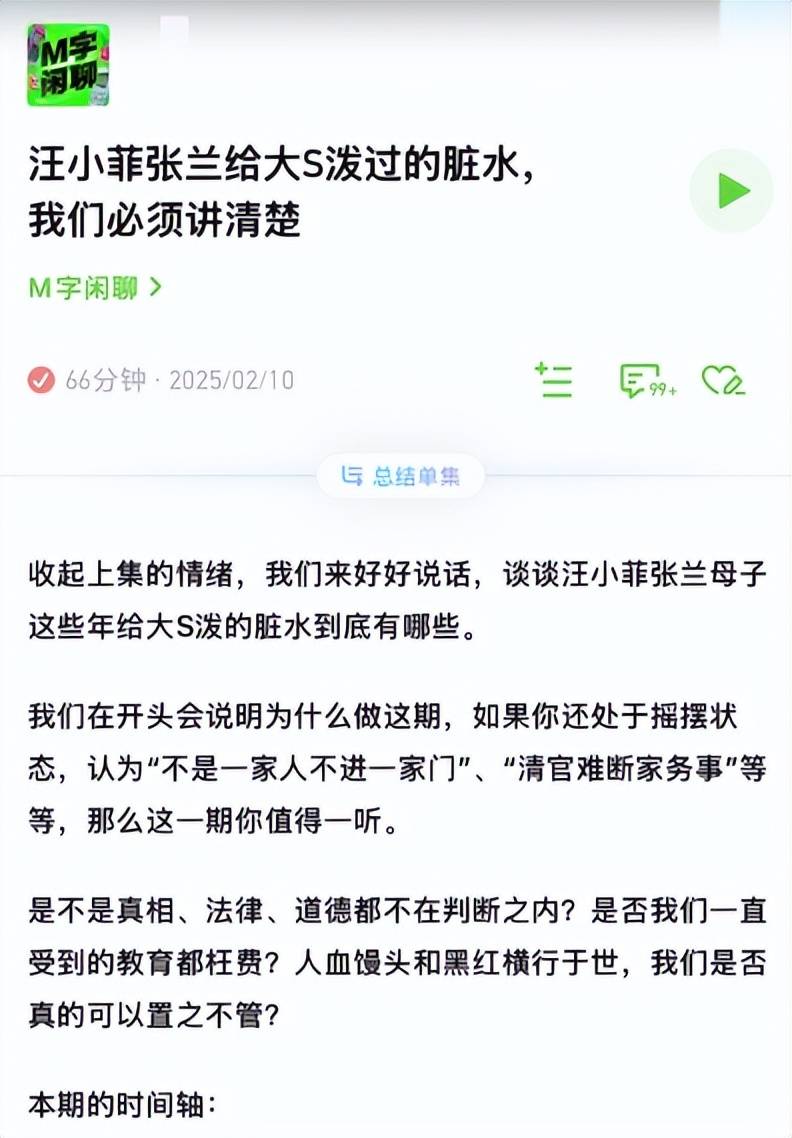Tap the 总结单集 summary button
792x1138 pixels.
[401, 476]
